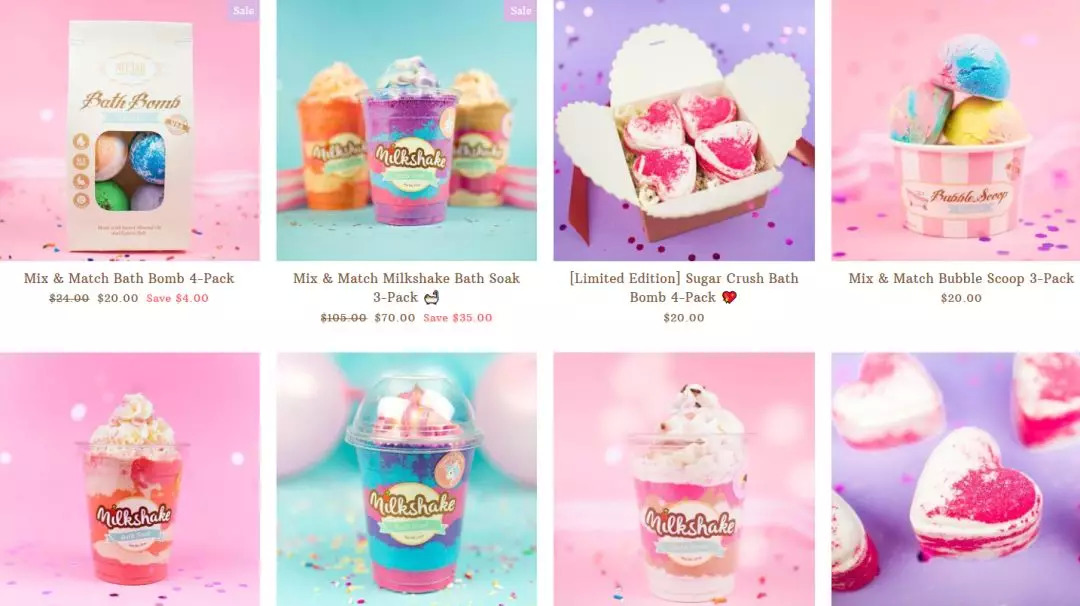Select the Mix & Match Bubble Scoop 3-Pack title
The height and width of the screenshot is (606, 1080).
click(960, 278)
